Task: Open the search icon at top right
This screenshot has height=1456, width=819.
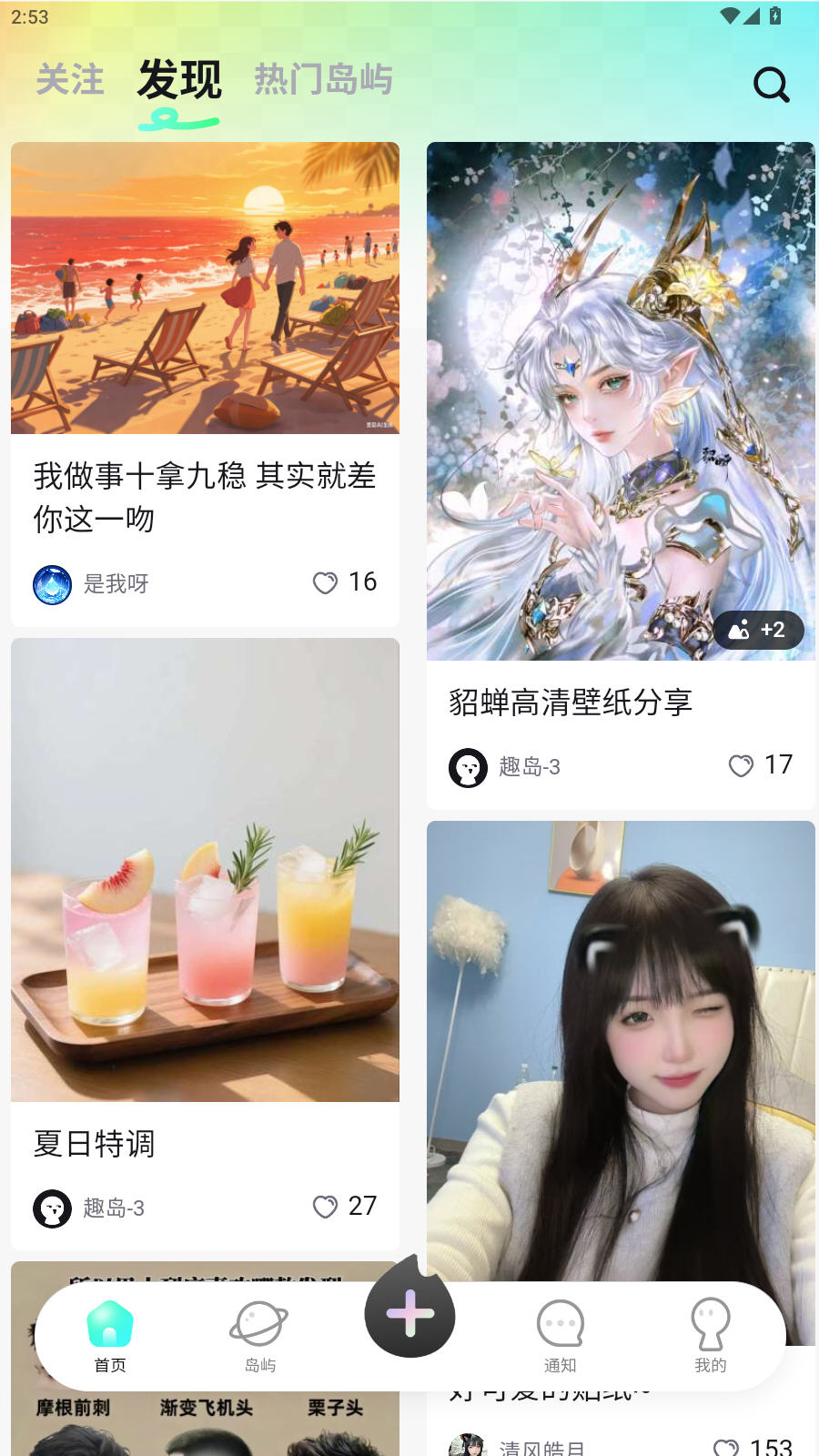Action: (770, 85)
